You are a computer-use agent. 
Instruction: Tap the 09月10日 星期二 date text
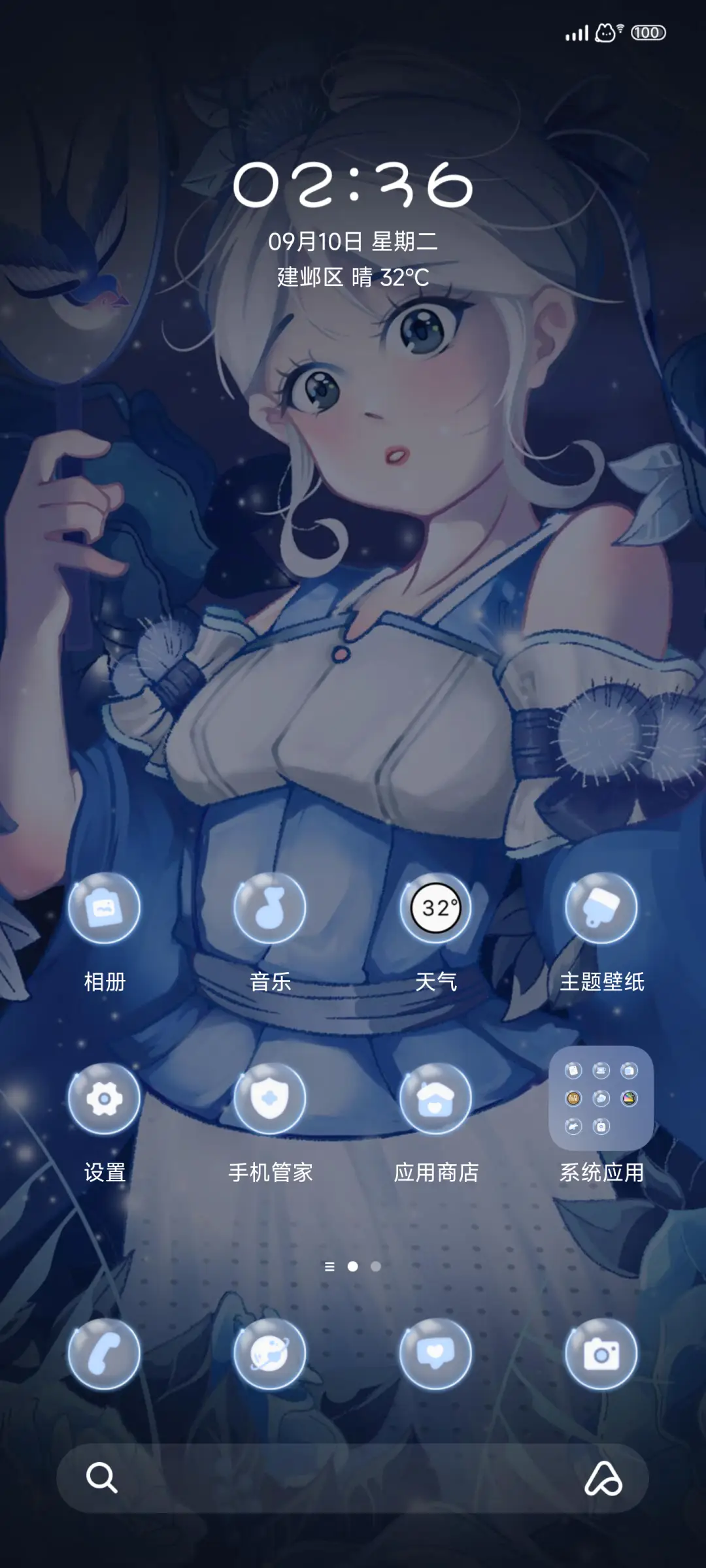tap(353, 242)
